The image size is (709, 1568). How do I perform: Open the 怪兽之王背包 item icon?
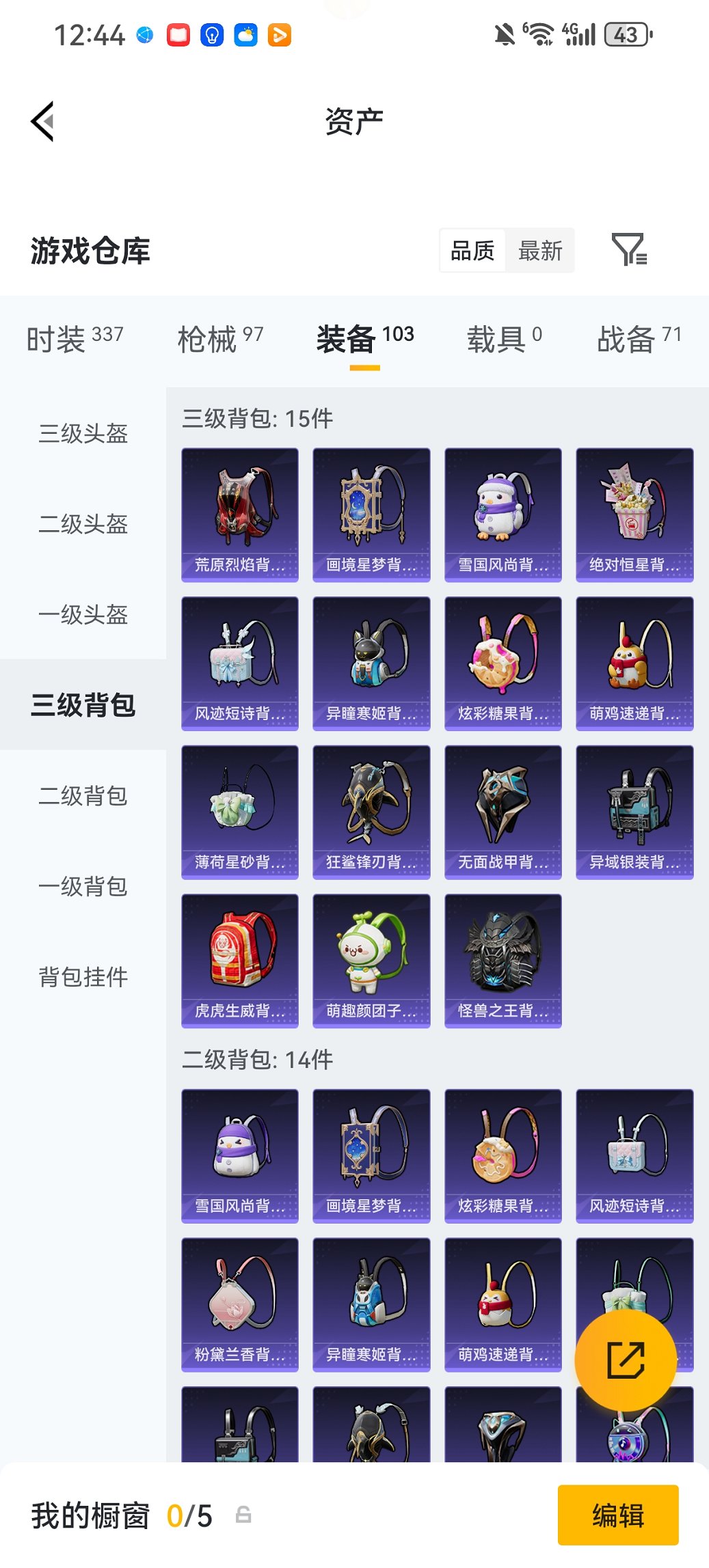pos(503,957)
